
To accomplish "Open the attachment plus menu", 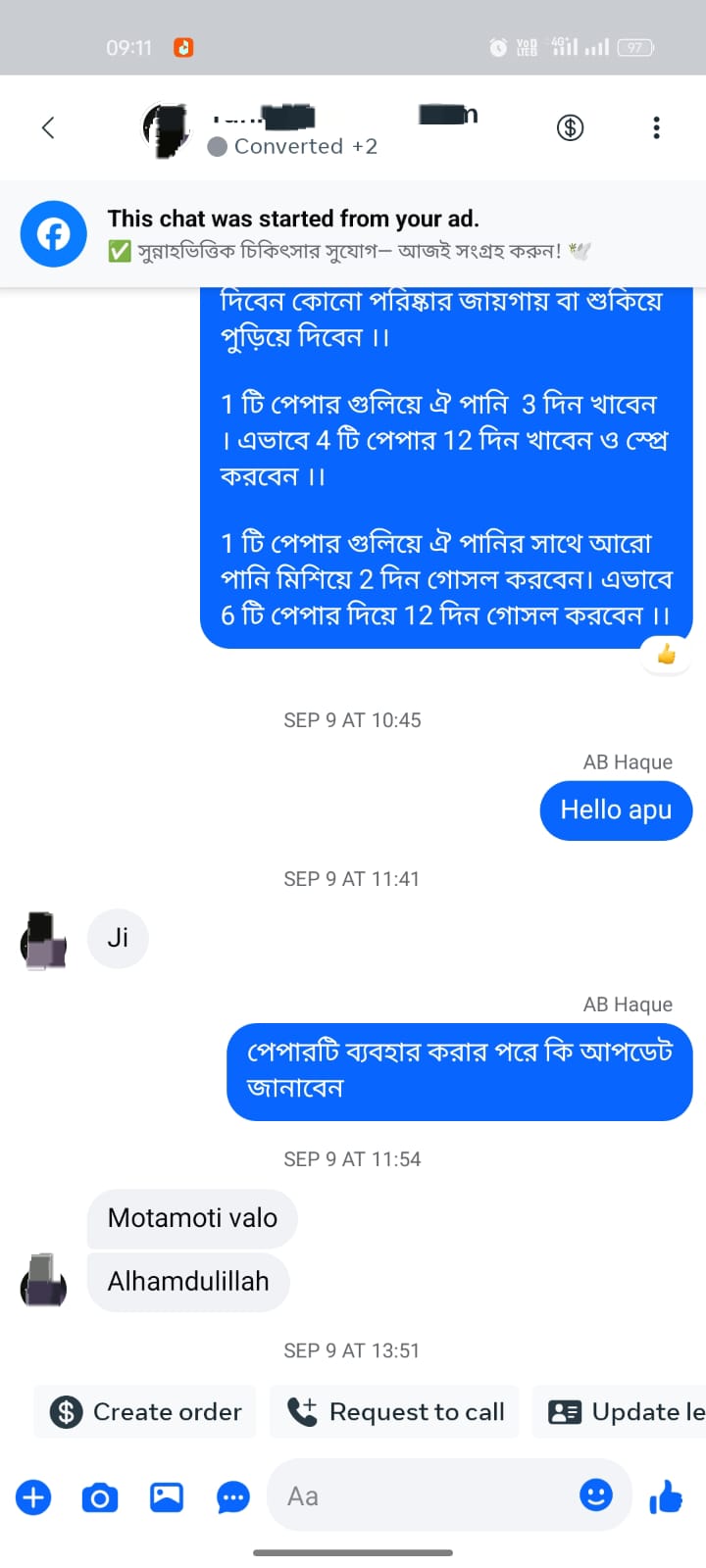I will (x=33, y=1497).
